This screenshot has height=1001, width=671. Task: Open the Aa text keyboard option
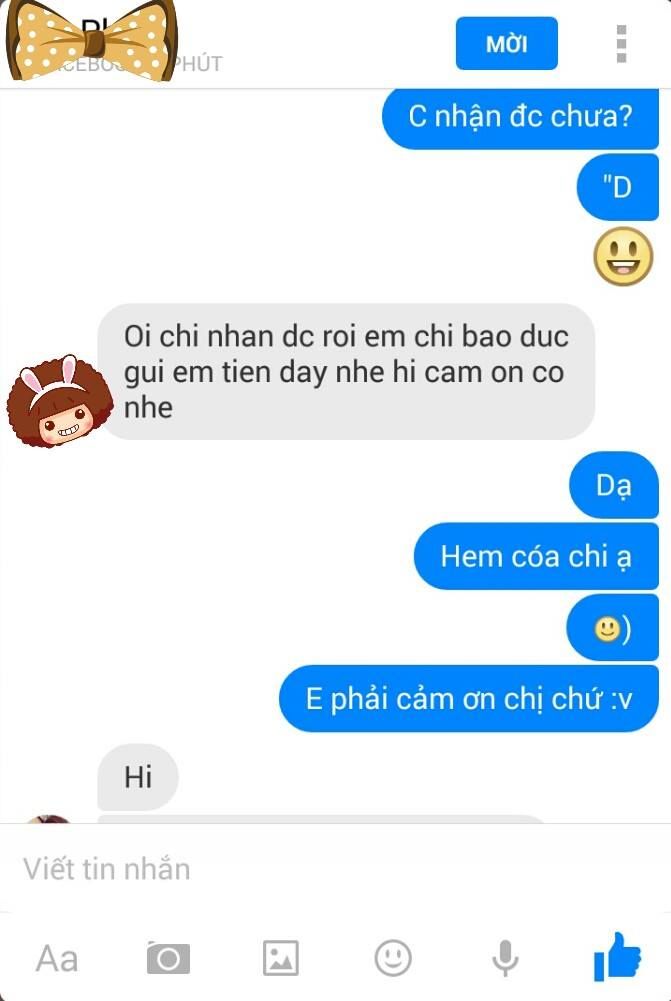[x=56, y=959]
